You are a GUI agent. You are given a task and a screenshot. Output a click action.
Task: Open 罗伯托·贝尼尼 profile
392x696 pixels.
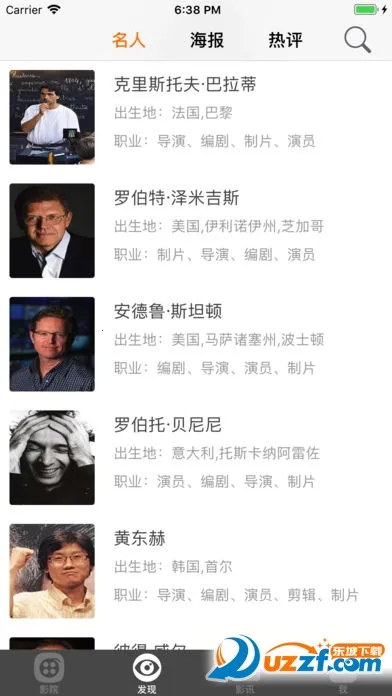tap(196, 458)
